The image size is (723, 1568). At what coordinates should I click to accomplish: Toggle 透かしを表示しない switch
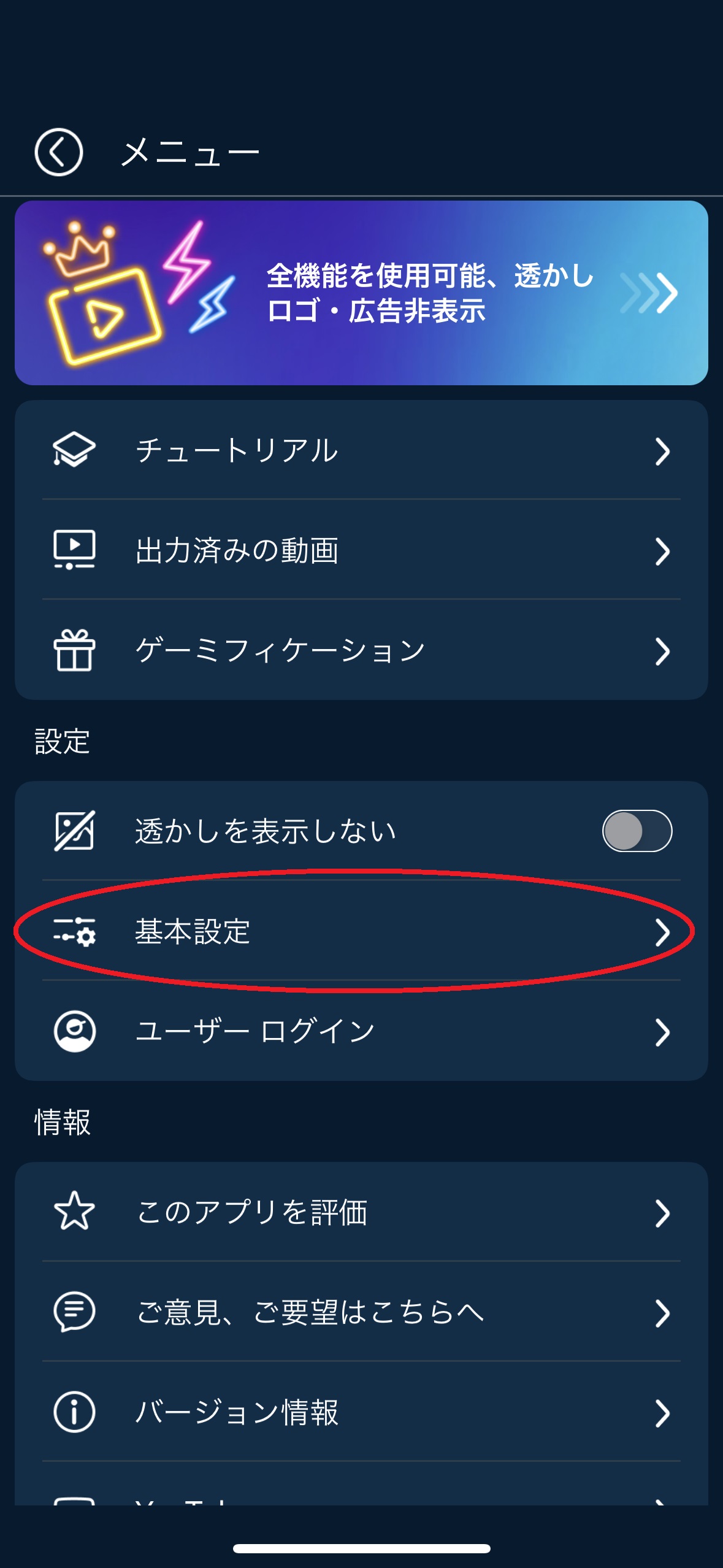pyautogui.click(x=637, y=831)
